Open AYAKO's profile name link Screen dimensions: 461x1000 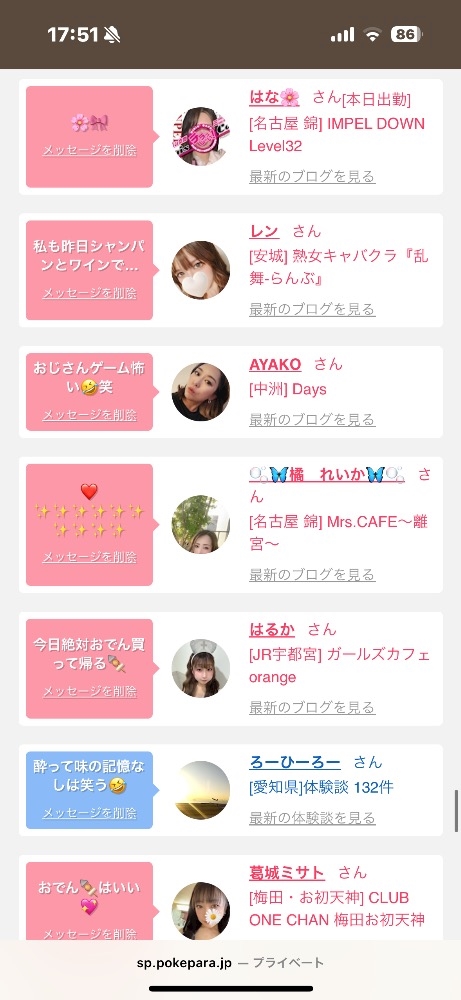[275, 364]
